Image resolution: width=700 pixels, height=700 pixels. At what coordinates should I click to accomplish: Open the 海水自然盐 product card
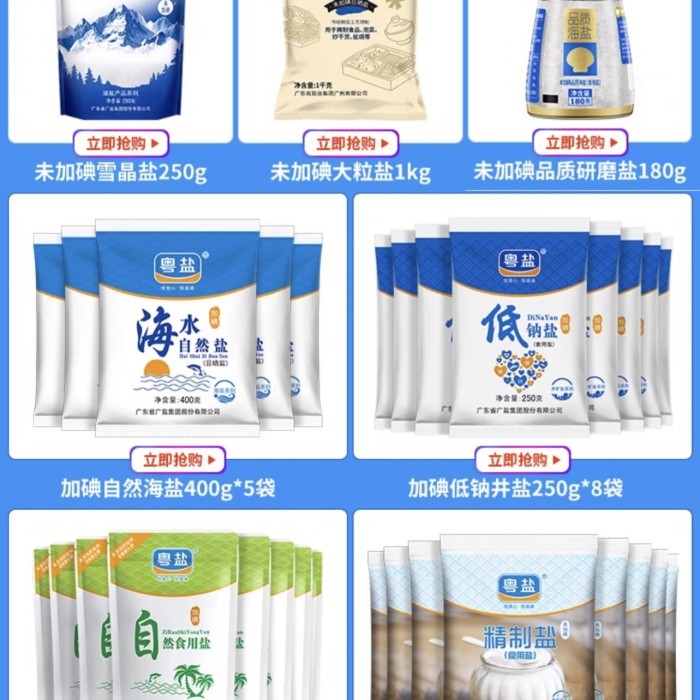pyautogui.click(x=178, y=325)
